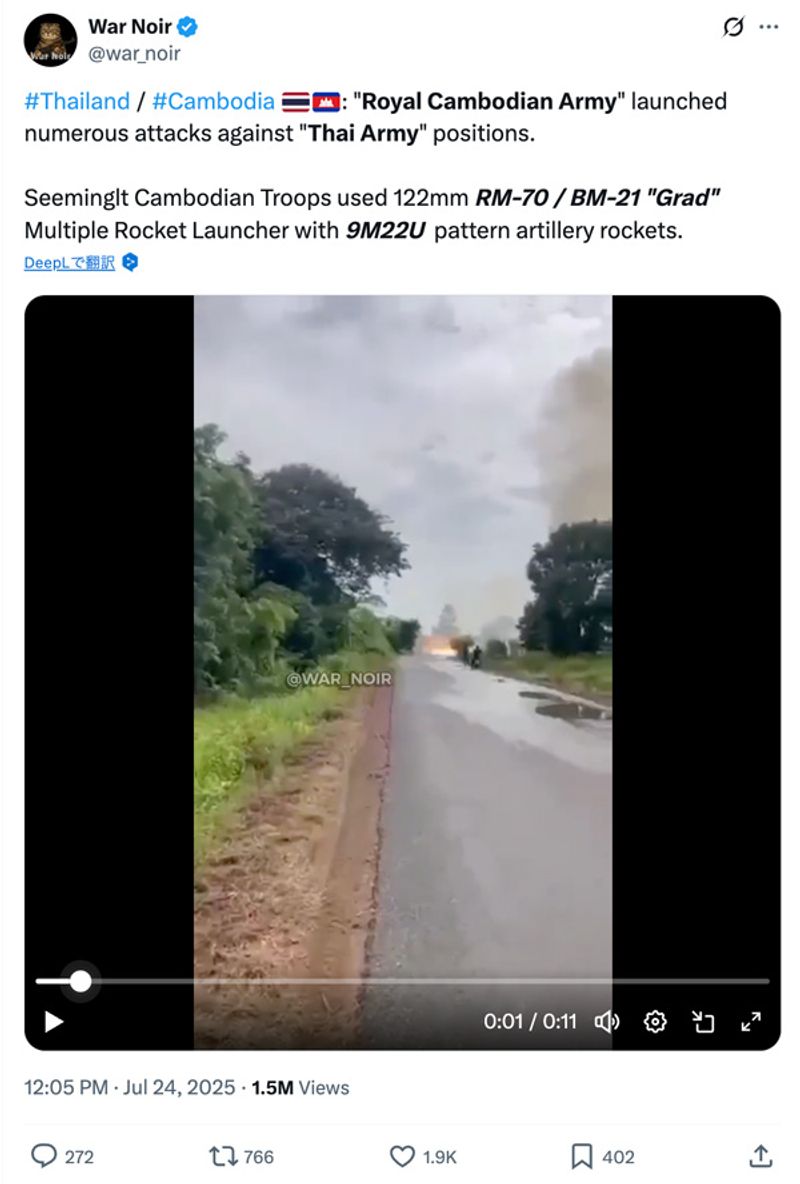
Task: Open the @war_noir handle
Action: [134, 54]
